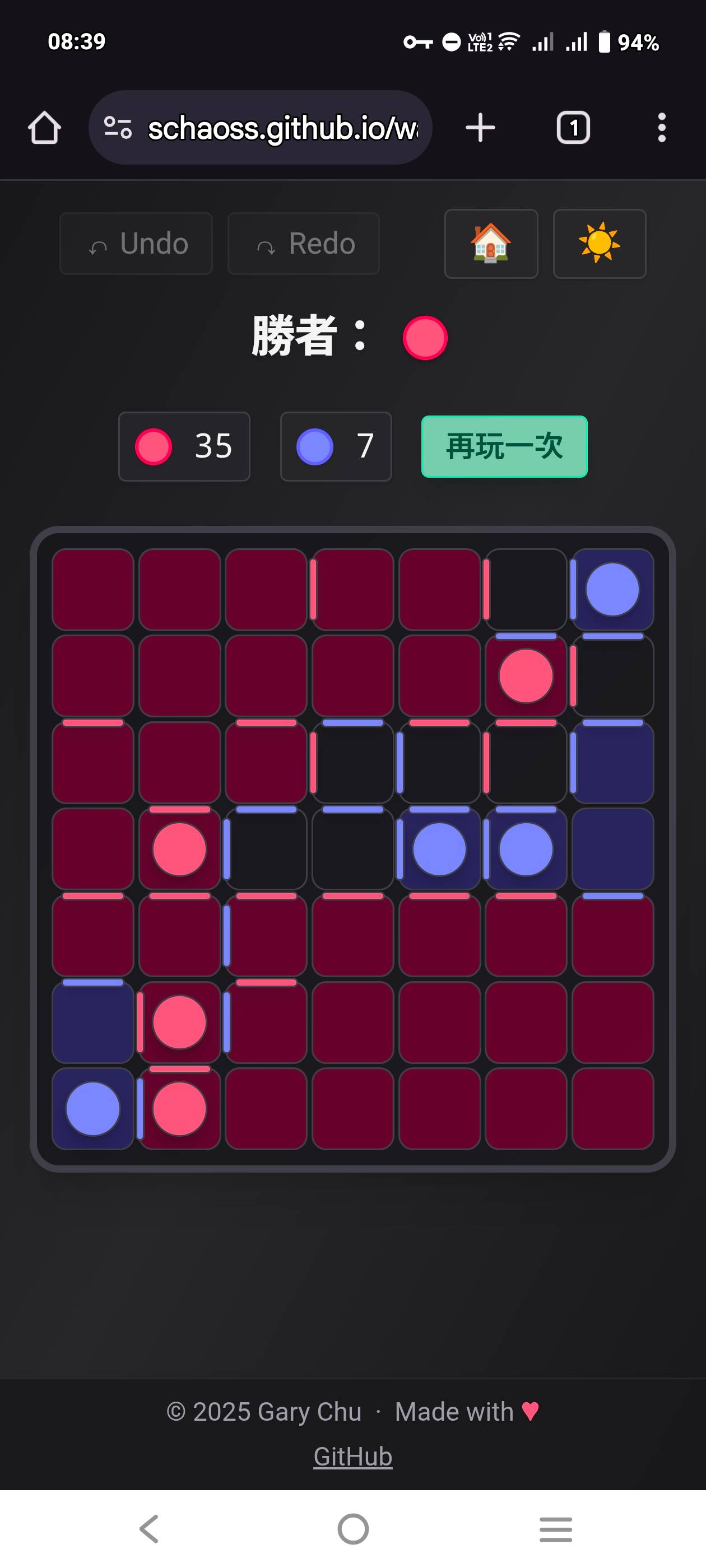This screenshot has width=706, height=1568.
Task: Toggle light theme with the sun icon
Action: point(599,244)
